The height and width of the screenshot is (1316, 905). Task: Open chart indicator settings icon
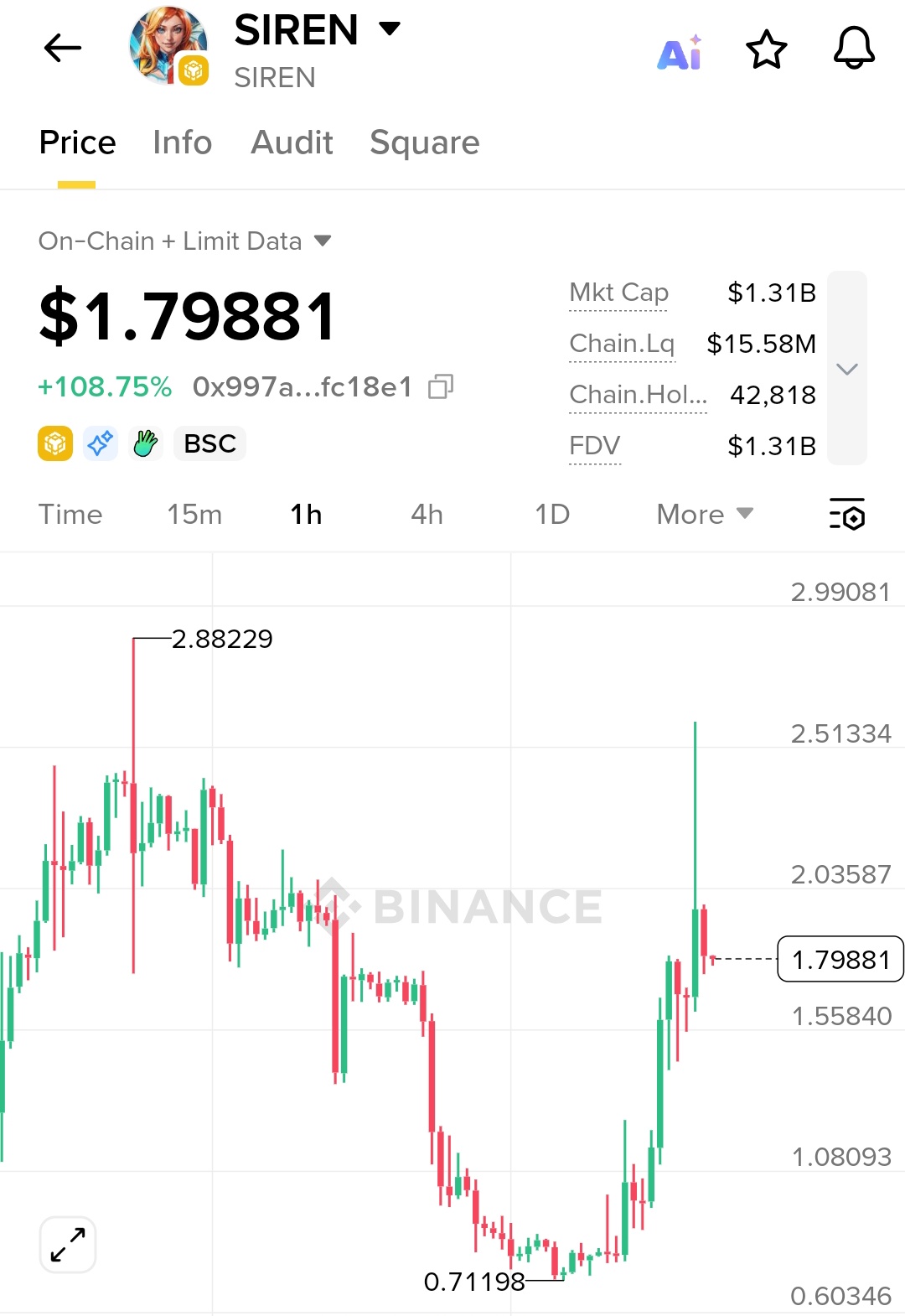tap(846, 514)
